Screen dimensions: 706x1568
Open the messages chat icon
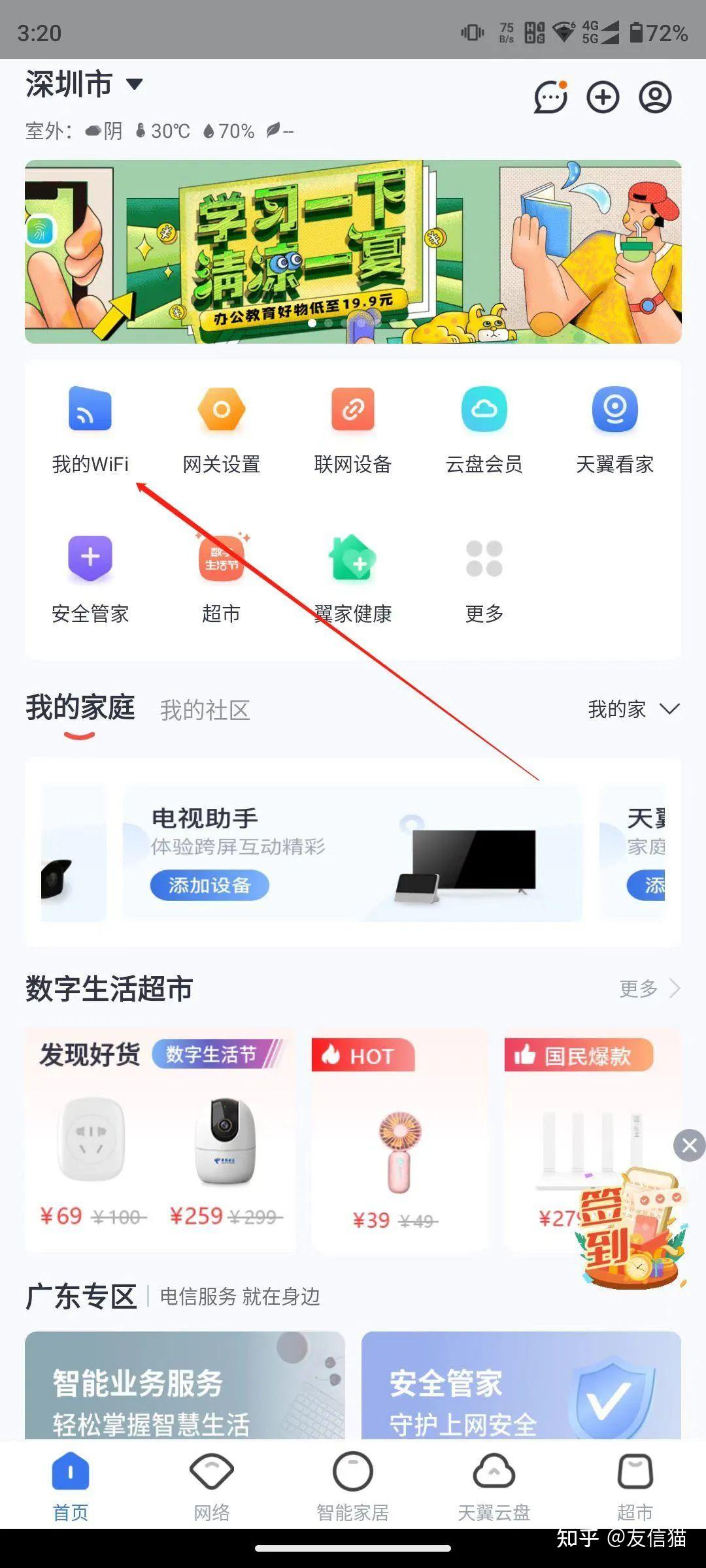click(550, 97)
